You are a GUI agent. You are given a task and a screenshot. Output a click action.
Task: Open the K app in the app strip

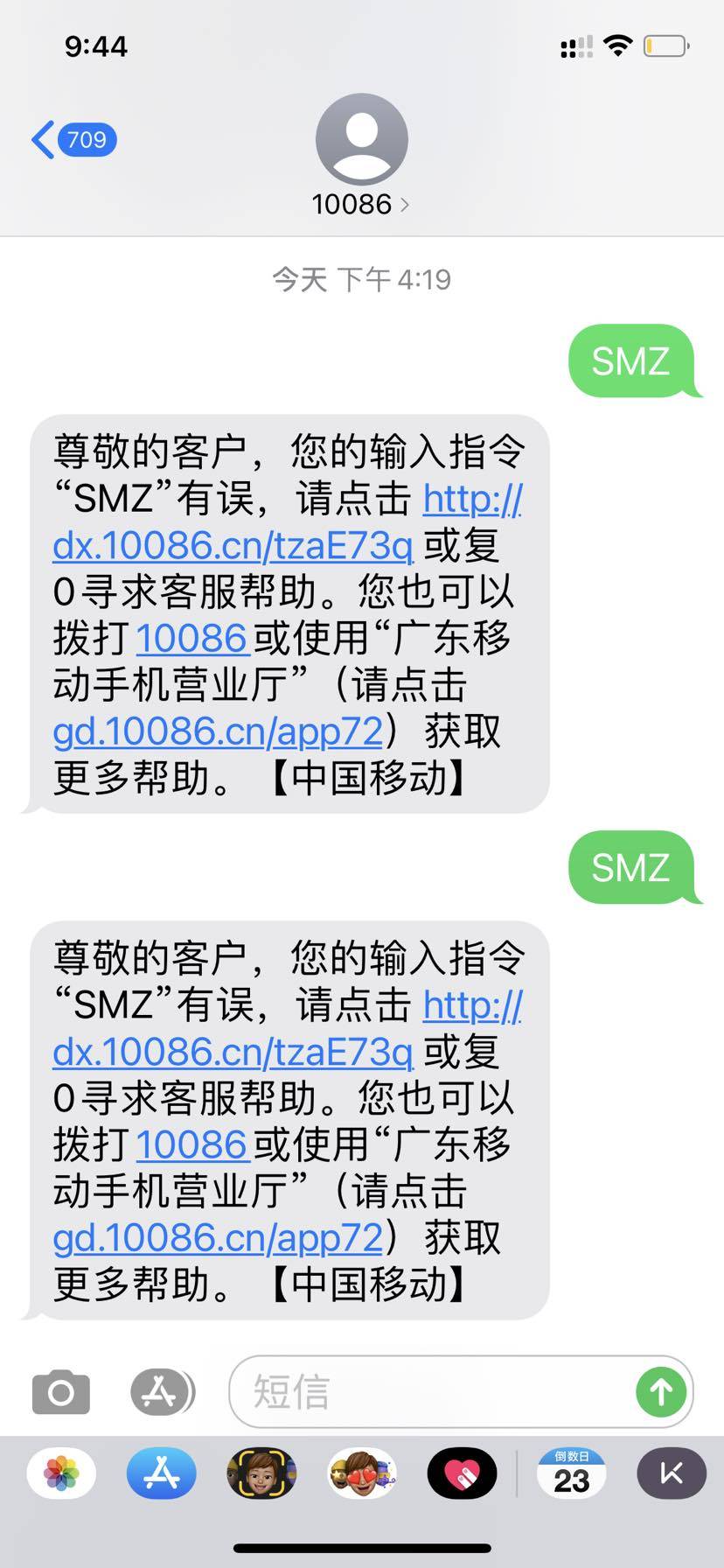pos(672,1474)
